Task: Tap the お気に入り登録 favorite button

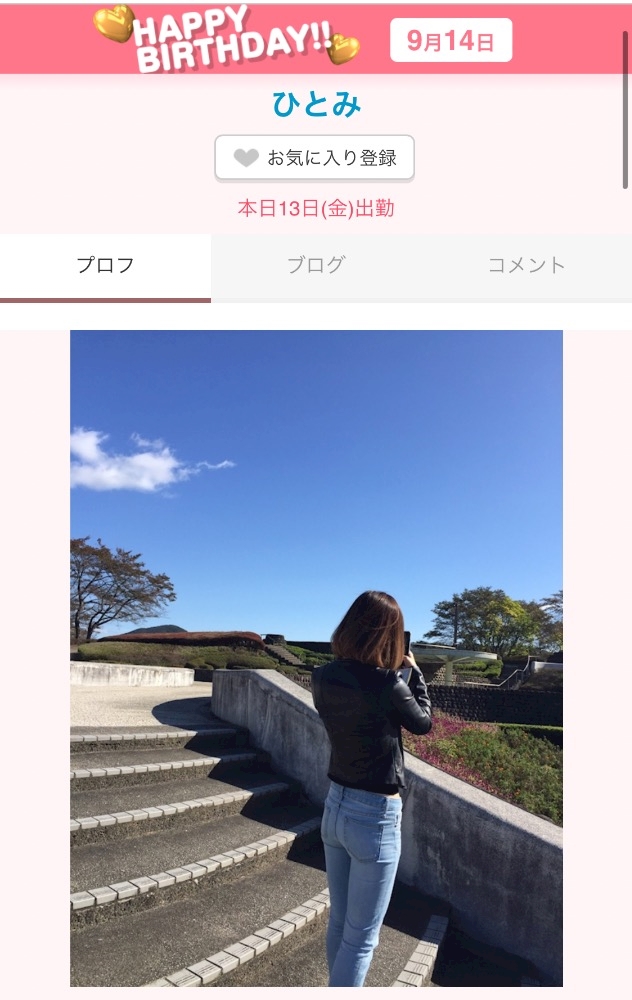Action: pos(314,158)
